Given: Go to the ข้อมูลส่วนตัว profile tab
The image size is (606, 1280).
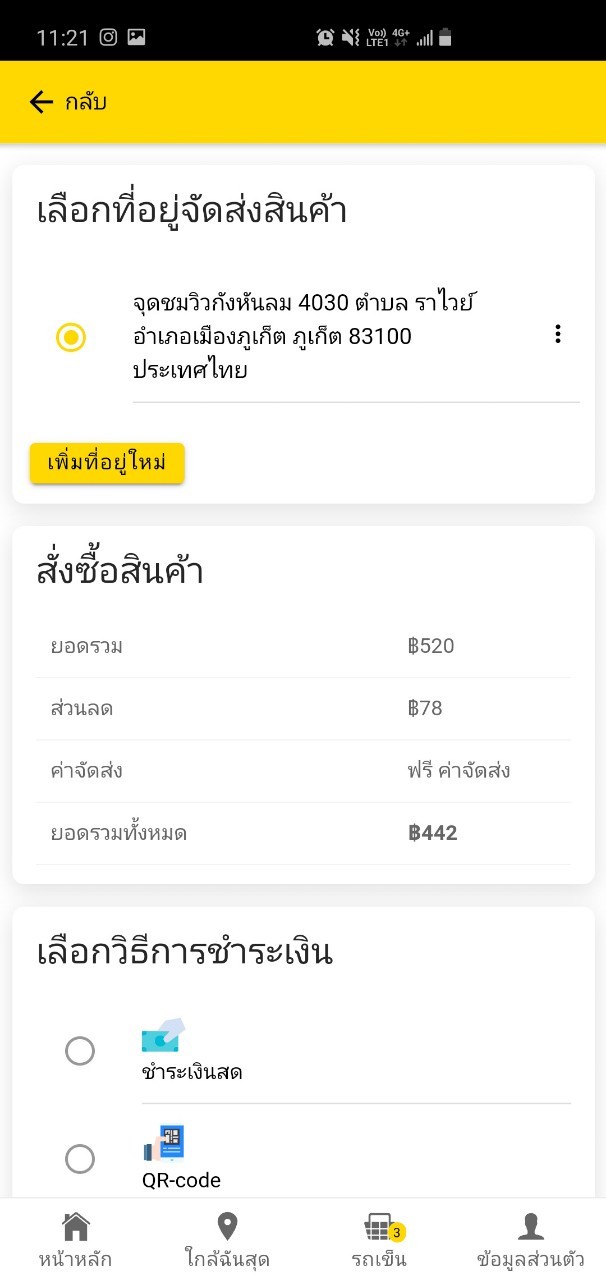Looking at the screenshot, I should [530, 1240].
